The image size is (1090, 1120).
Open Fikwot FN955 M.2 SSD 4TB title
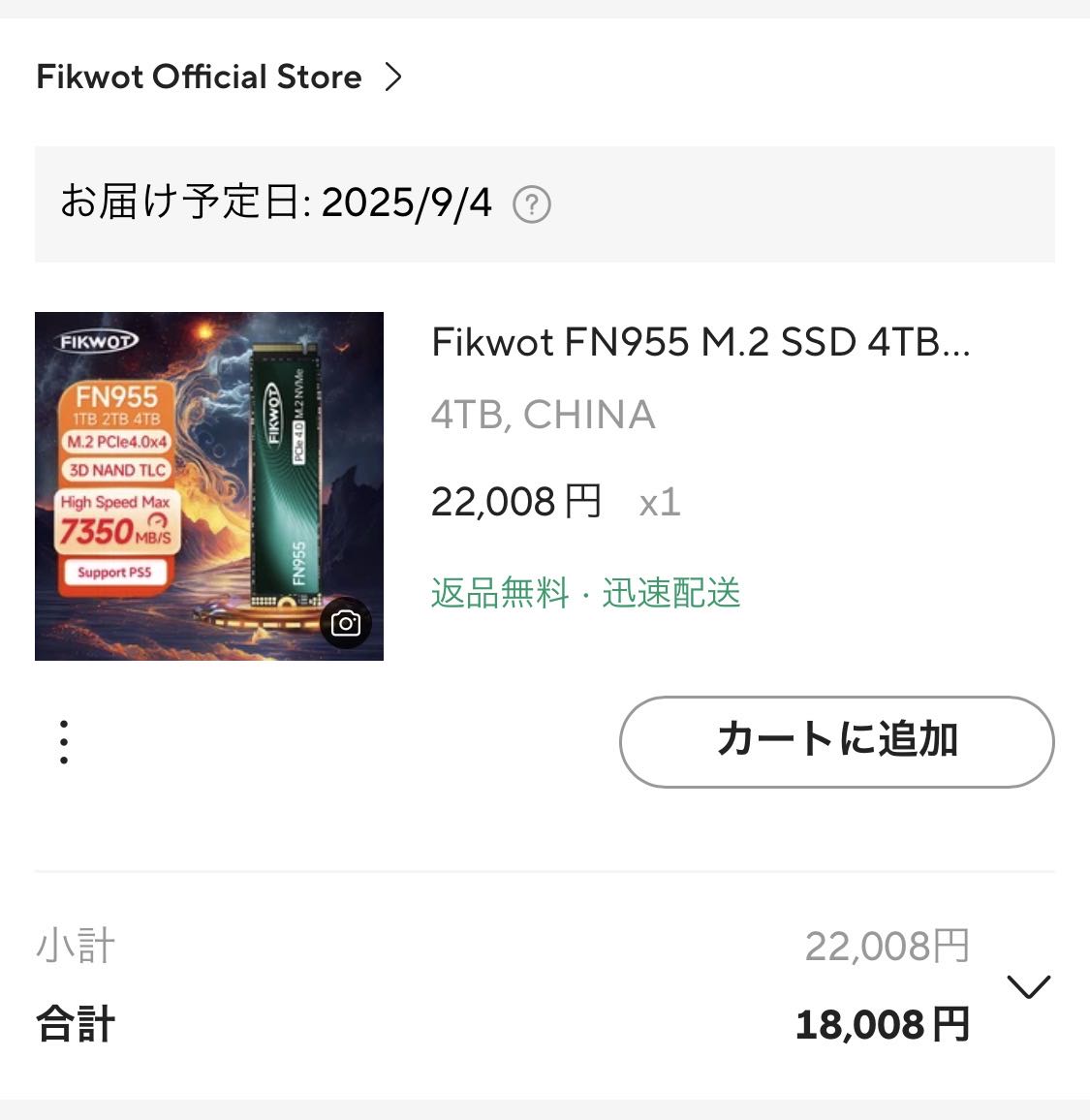click(700, 342)
